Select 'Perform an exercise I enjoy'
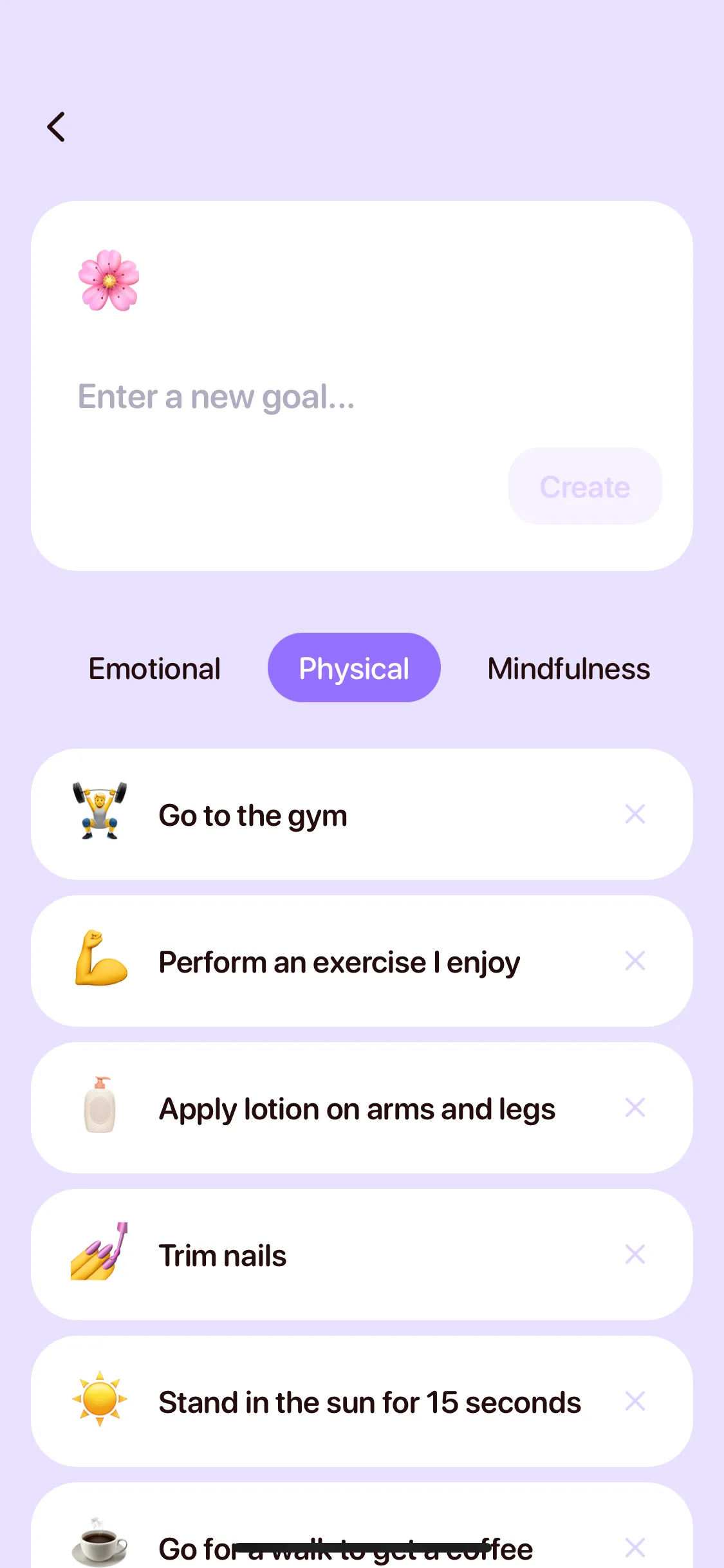Viewport: 724px width, 1568px height. click(x=339, y=962)
